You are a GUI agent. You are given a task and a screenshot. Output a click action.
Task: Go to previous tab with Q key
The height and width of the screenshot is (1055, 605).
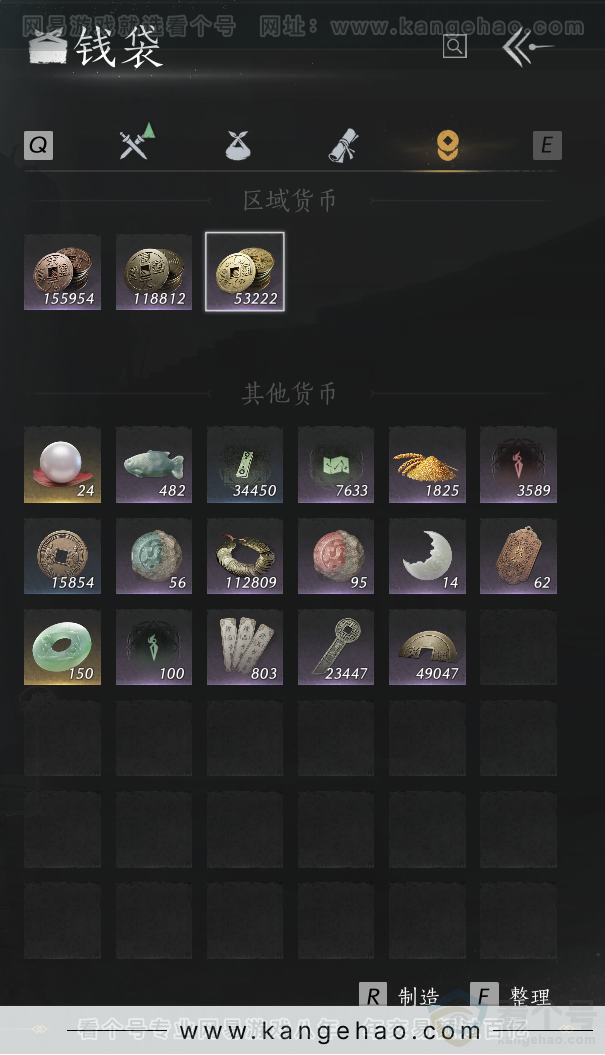pos(38,146)
